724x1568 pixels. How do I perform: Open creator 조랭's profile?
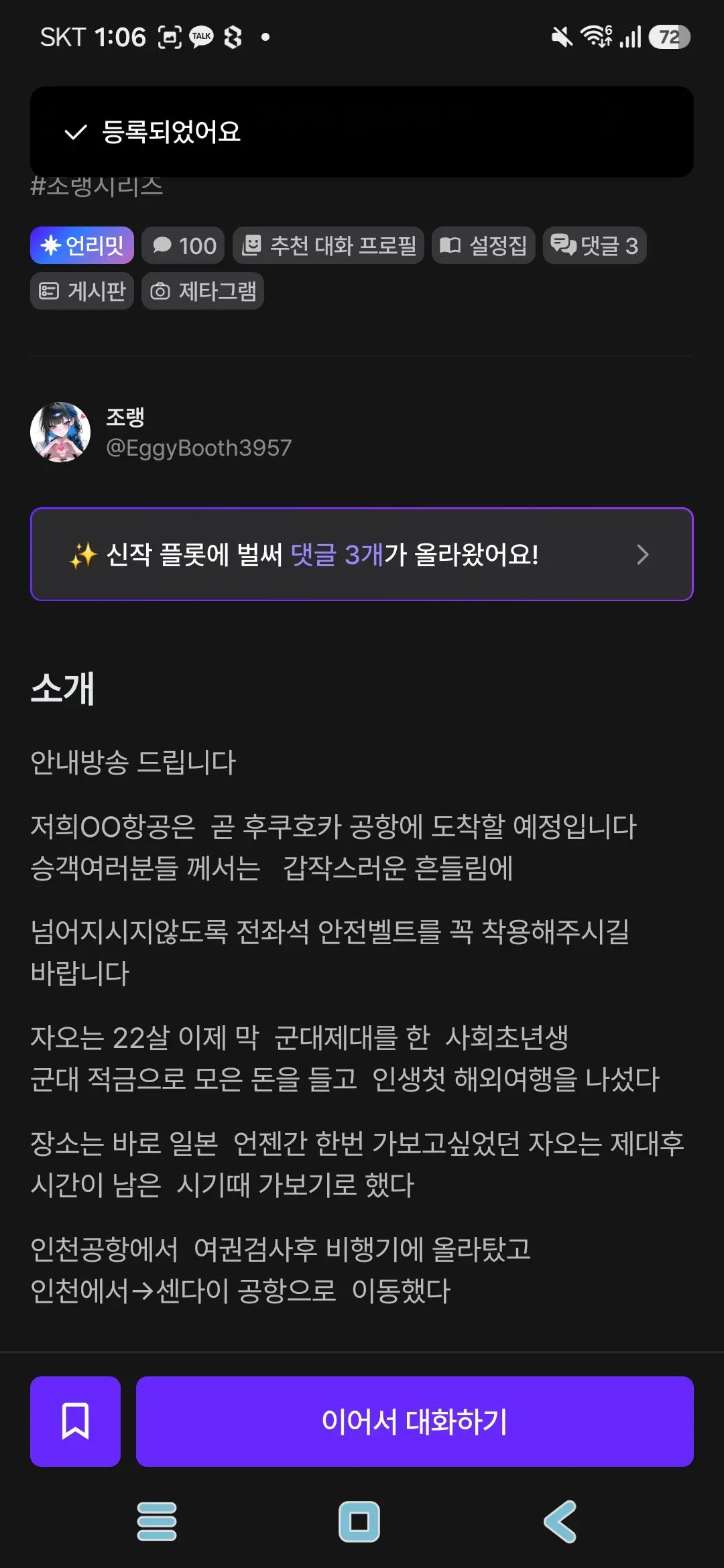tap(161, 432)
